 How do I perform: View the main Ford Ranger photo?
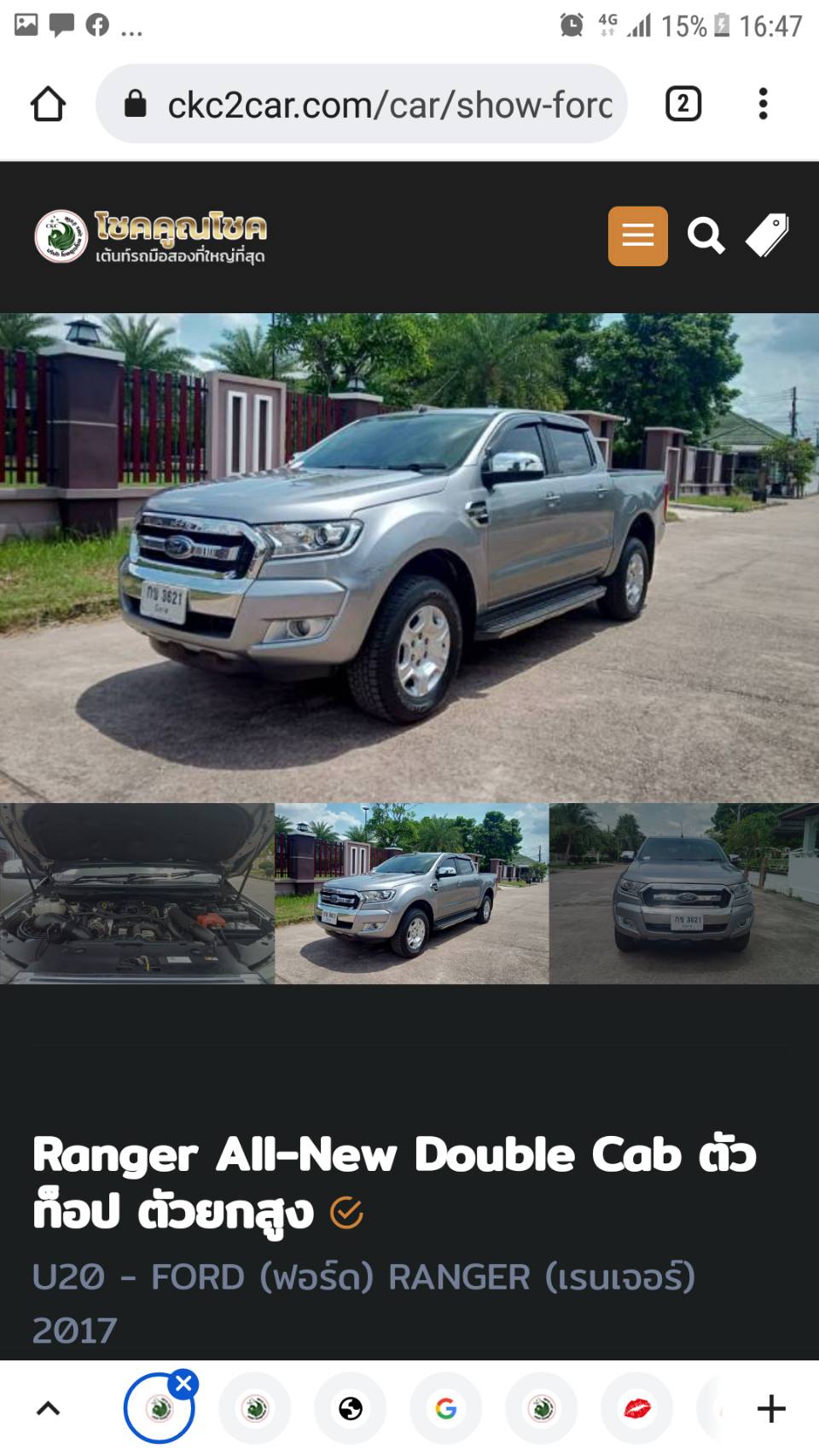pyautogui.click(x=409, y=557)
